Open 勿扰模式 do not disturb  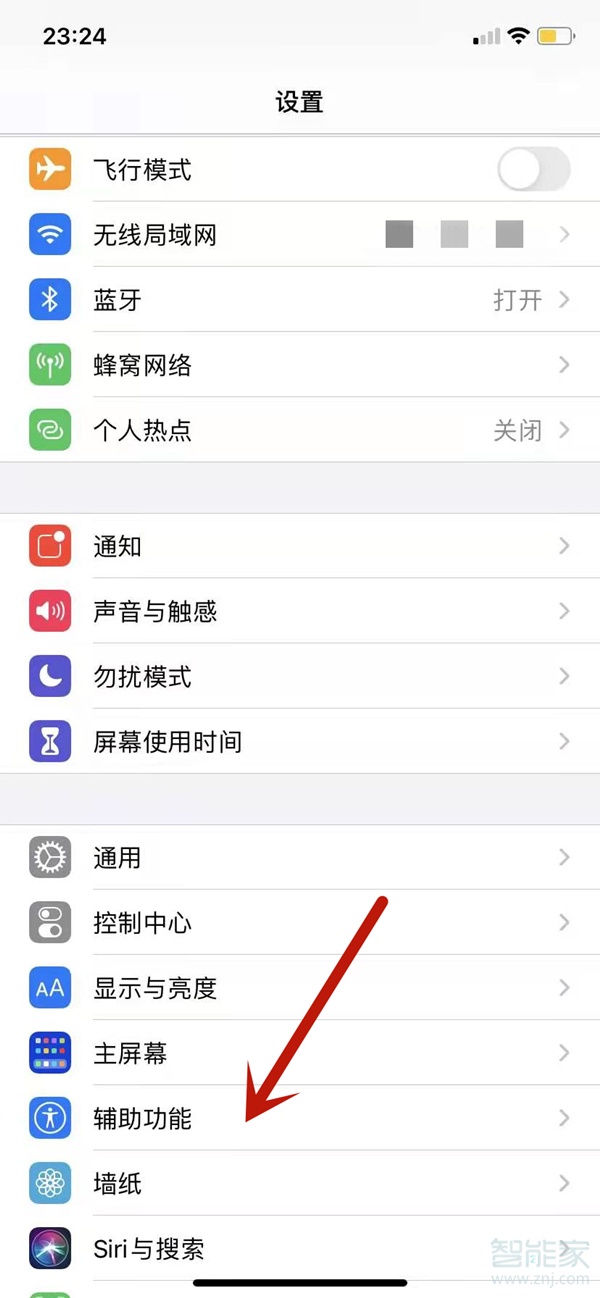click(300, 676)
